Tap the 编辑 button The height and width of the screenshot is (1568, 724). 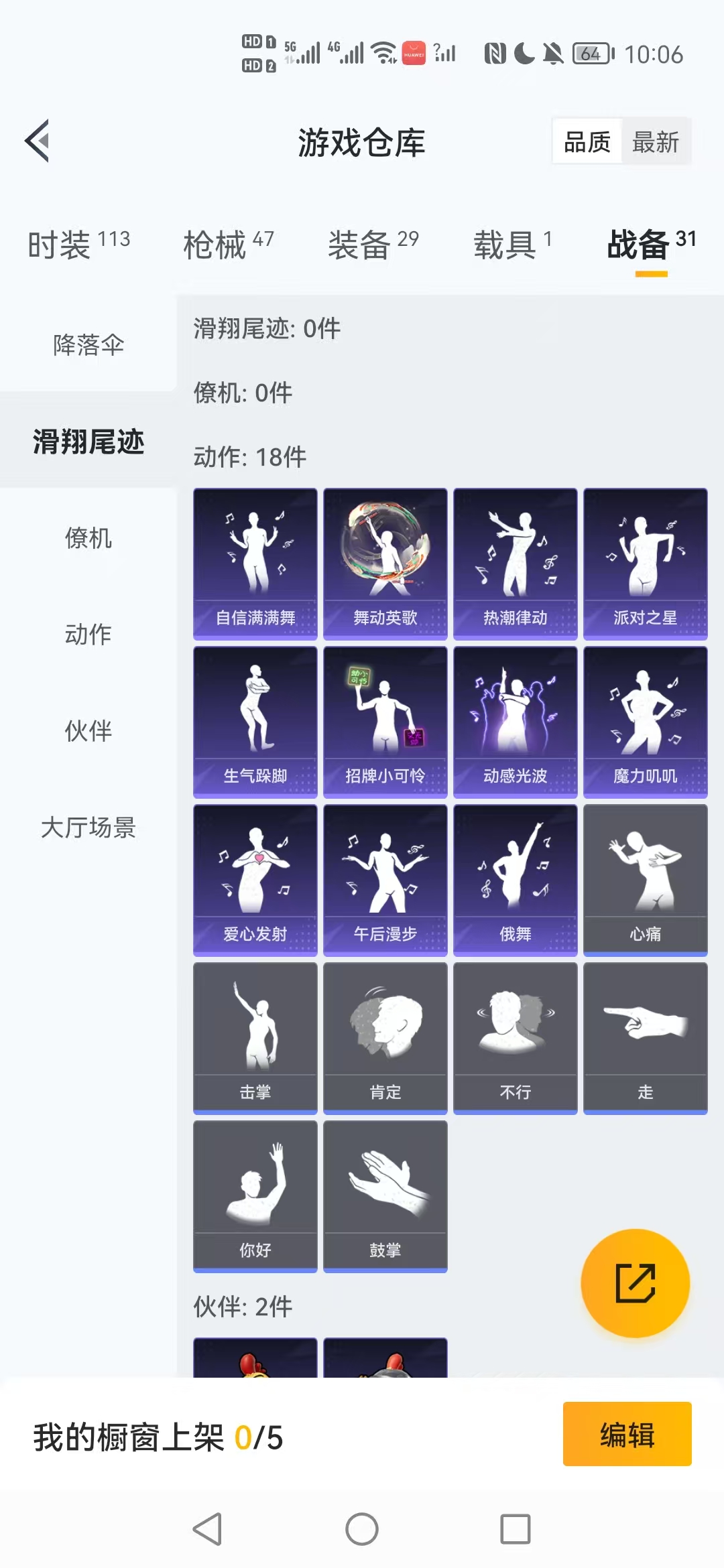click(x=627, y=1434)
